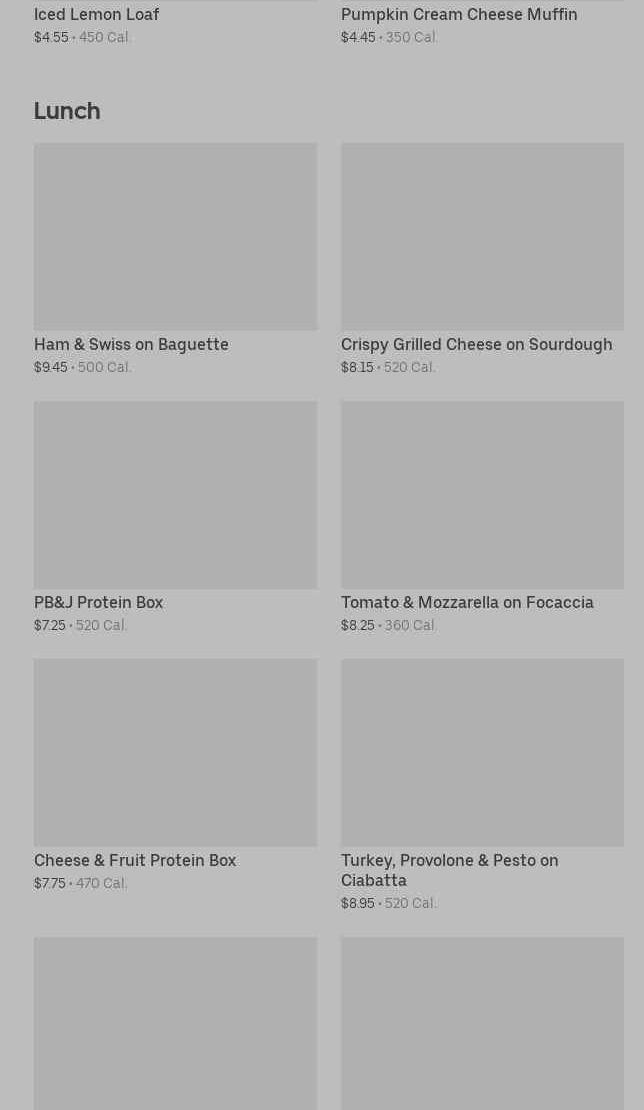The height and width of the screenshot is (1110, 644).
Task: Open the Iced Lemon Loaf item
Action: tap(97, 15)
